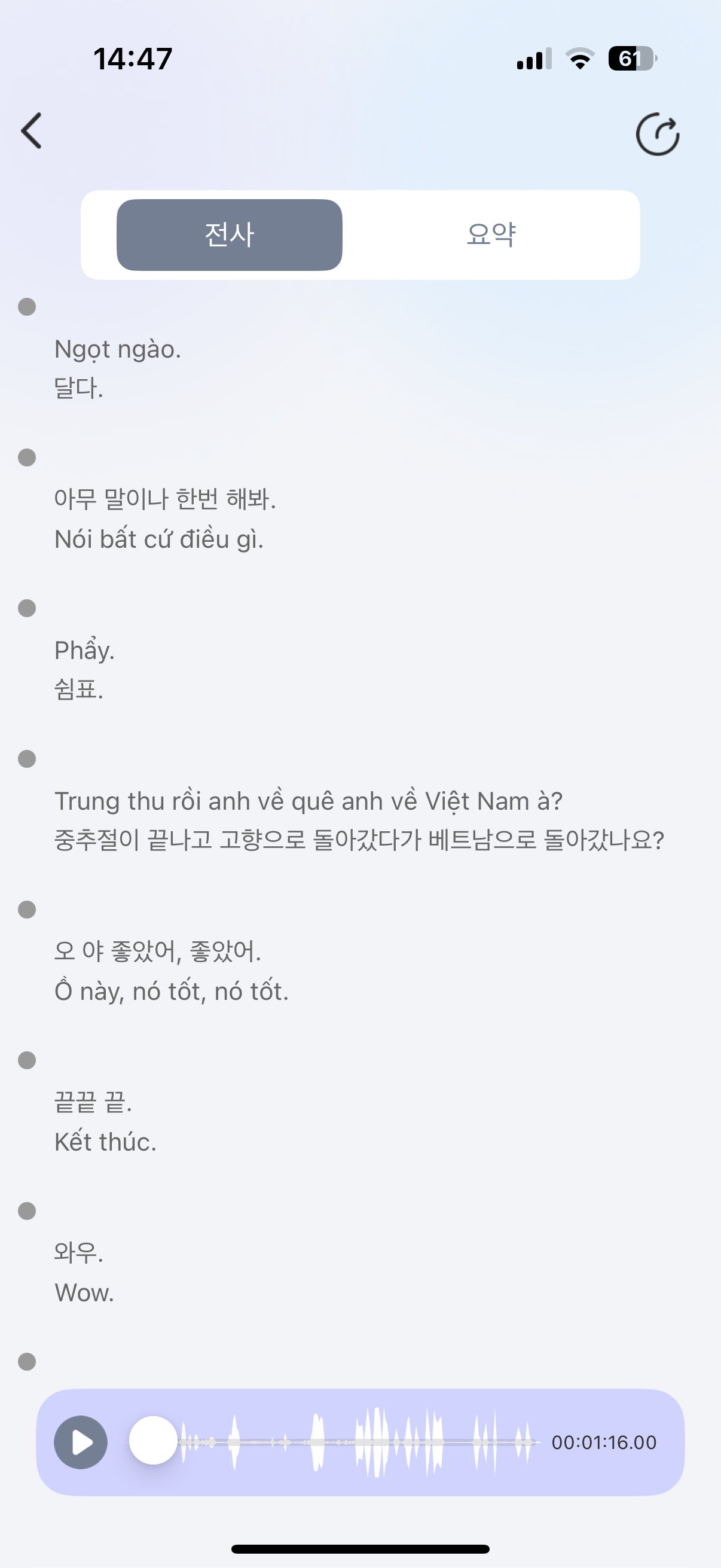The height and width of the screenshot is (1568, 721).
Task: Tap the audio waveform seek bar
Action: (359, 1442)
